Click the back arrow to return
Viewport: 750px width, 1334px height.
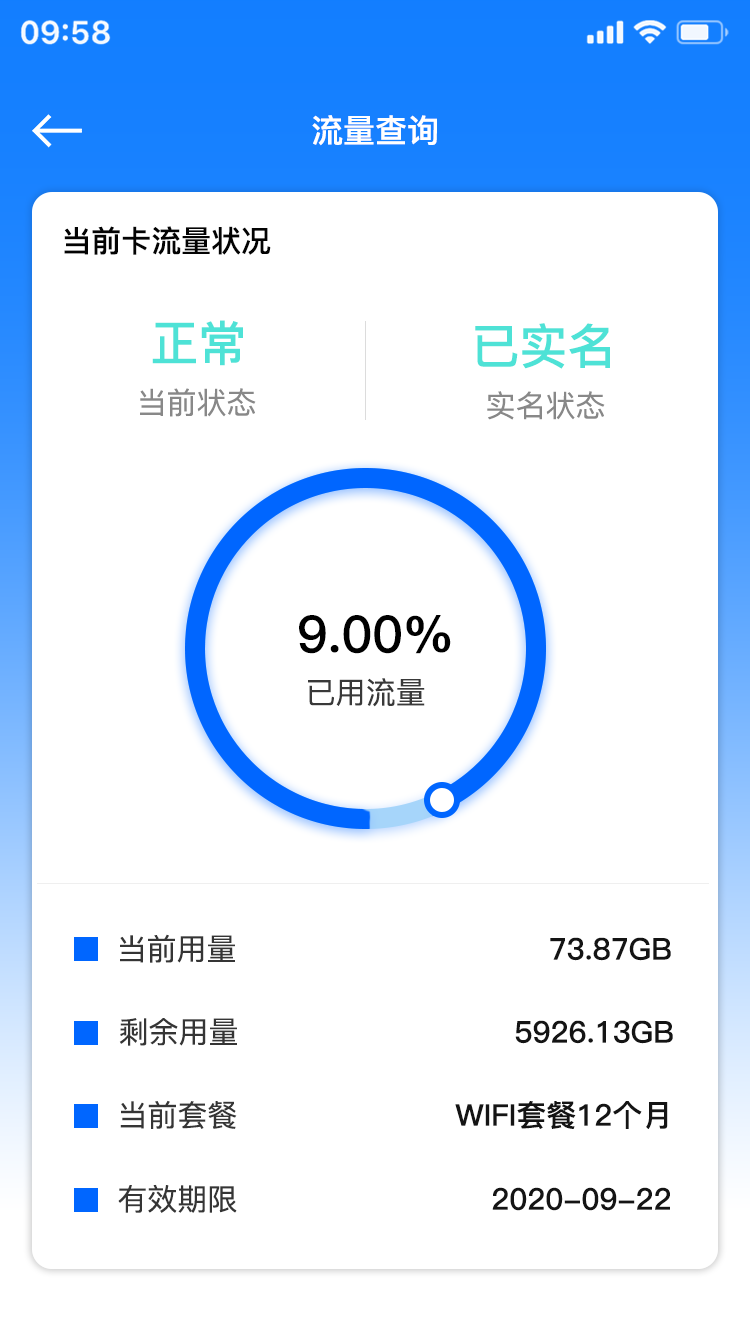coord(57,130)
